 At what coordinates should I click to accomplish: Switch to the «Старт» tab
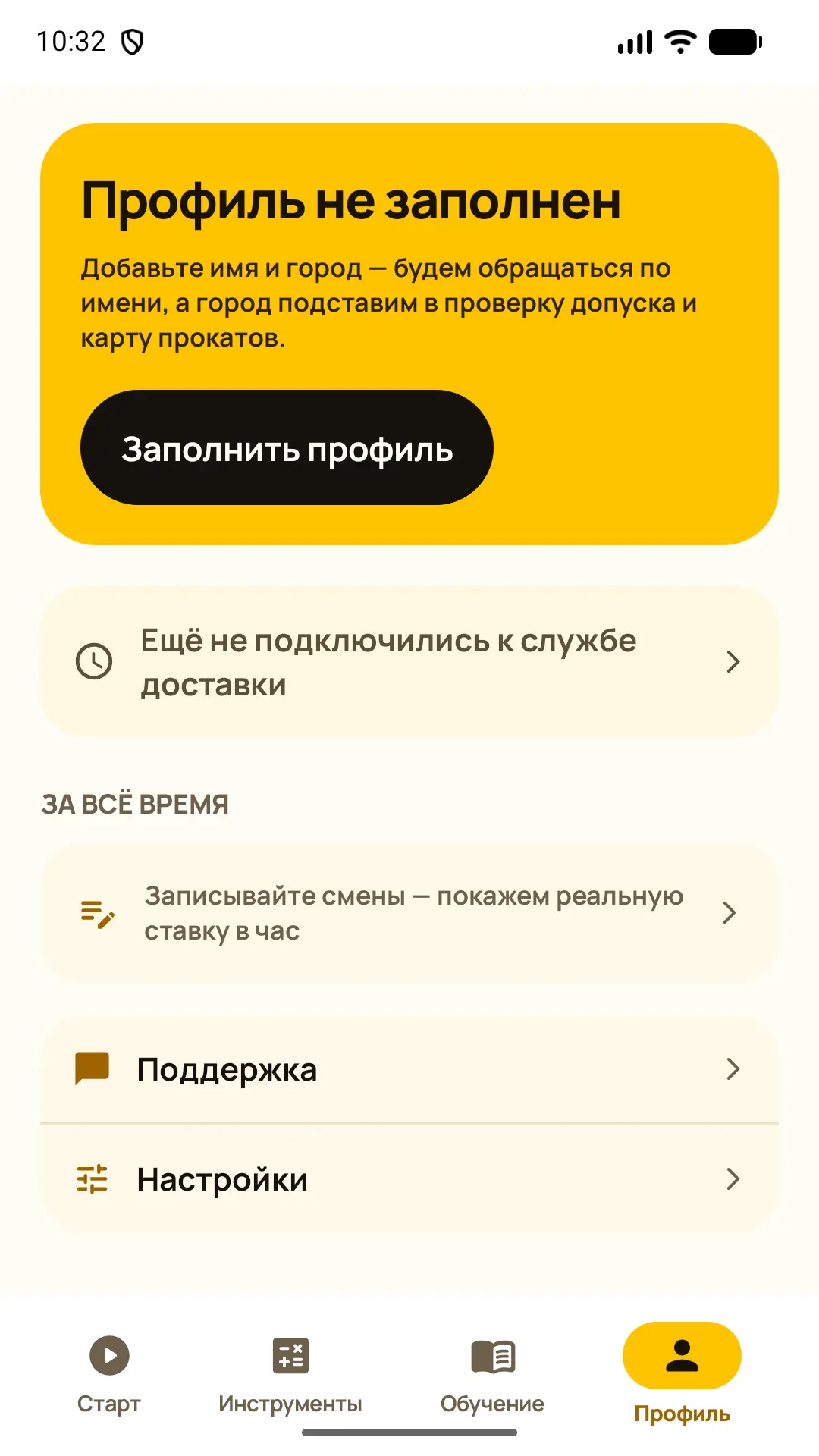[109, 1374]
